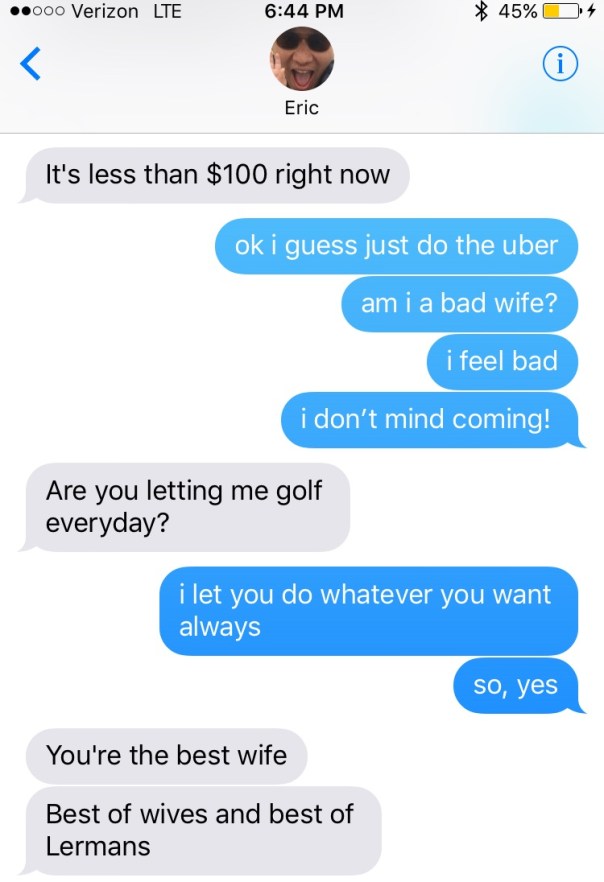Go back to the messages list
Screen dimensions: 604x882
31,65
